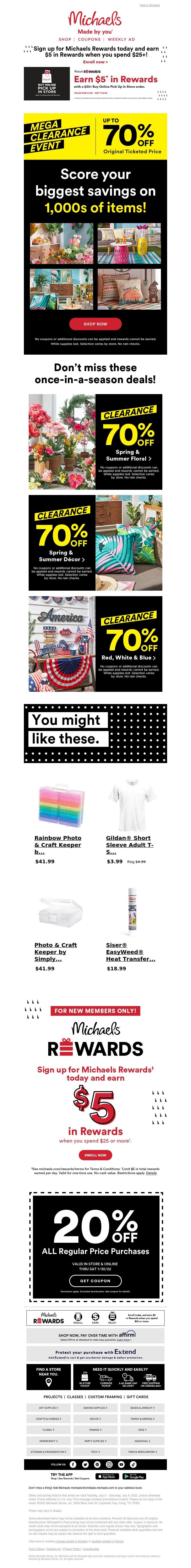Download the app from Google Play
This screenshot has height=1568, width=191.
(x=134, y=1476)
